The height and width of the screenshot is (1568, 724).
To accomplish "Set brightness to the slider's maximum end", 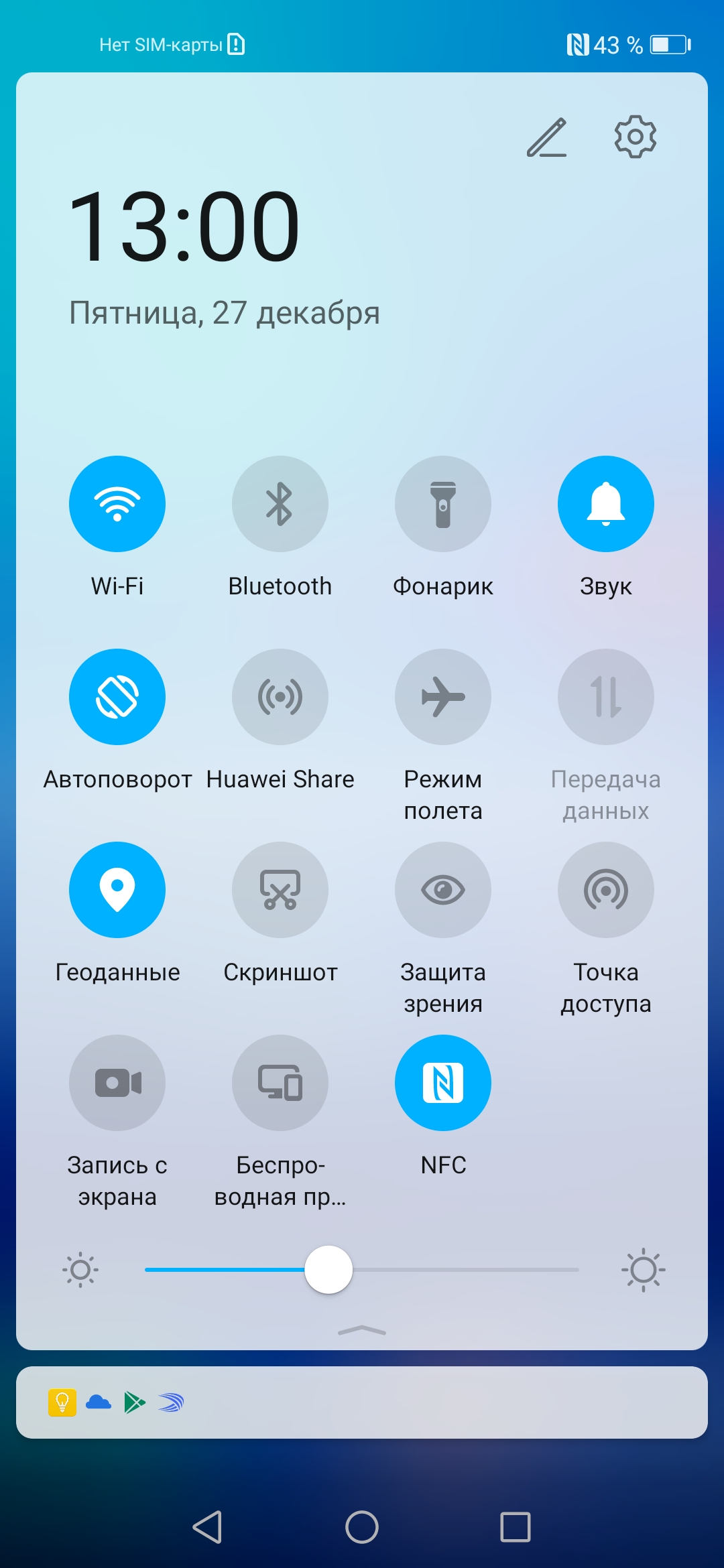I will click(x=577, y=1270).
